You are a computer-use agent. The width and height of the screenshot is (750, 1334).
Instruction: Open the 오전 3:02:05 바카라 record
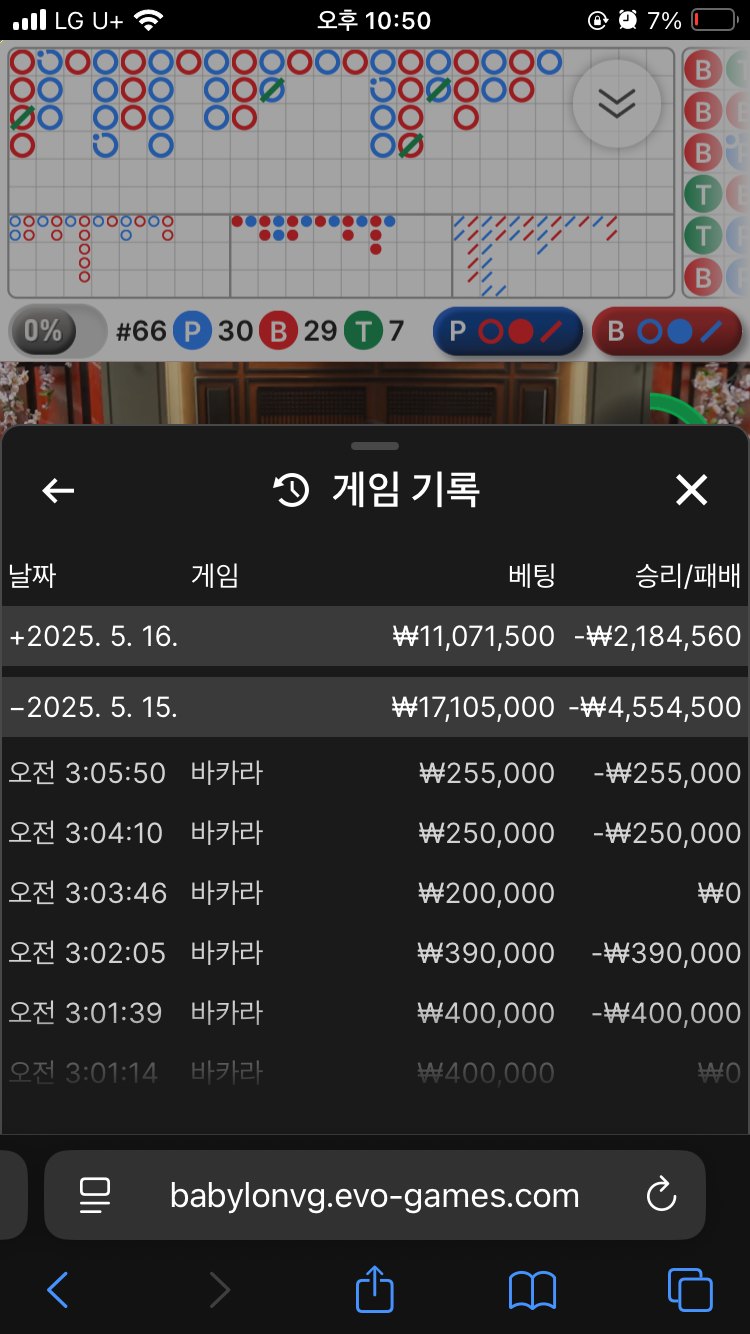(374, 953)
